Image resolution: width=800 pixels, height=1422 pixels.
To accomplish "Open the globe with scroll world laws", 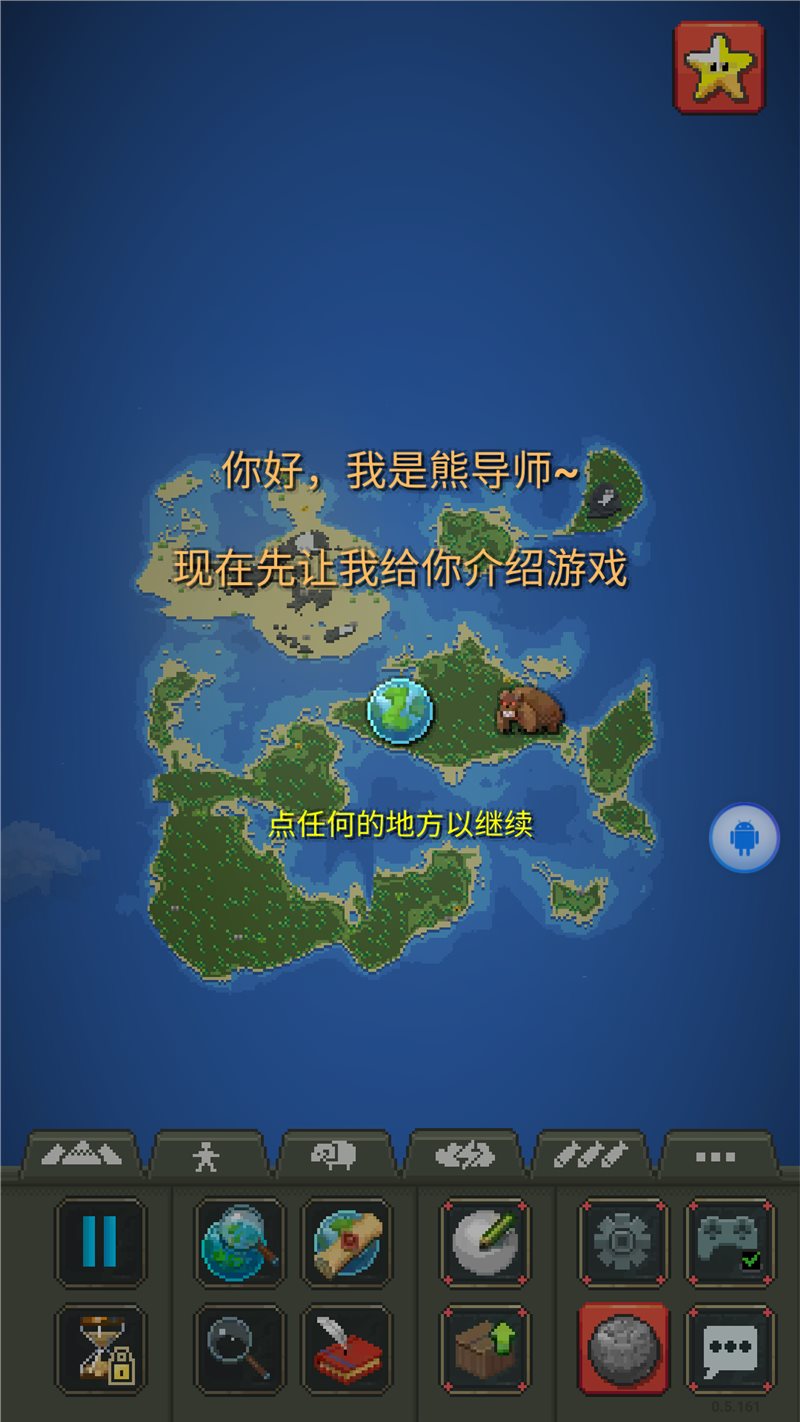I will click(346, 1243).
